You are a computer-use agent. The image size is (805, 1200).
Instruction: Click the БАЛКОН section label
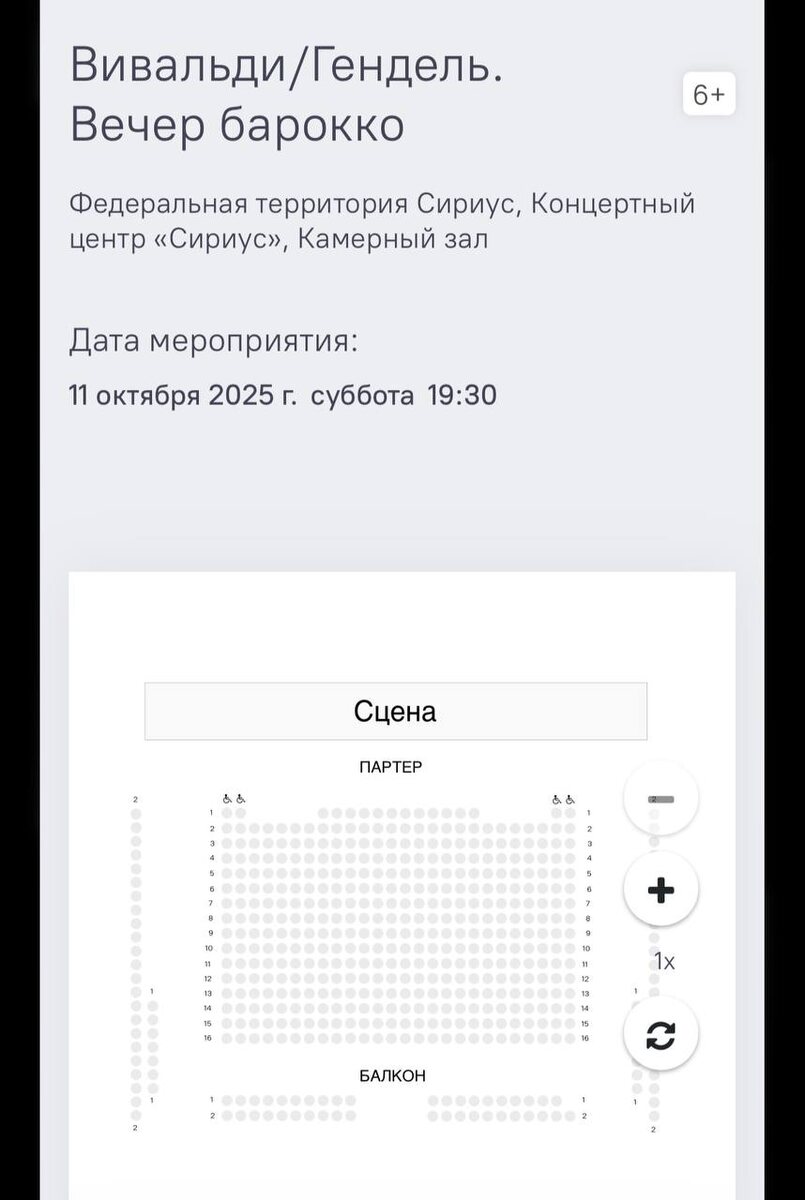(x=391, y=1076)
